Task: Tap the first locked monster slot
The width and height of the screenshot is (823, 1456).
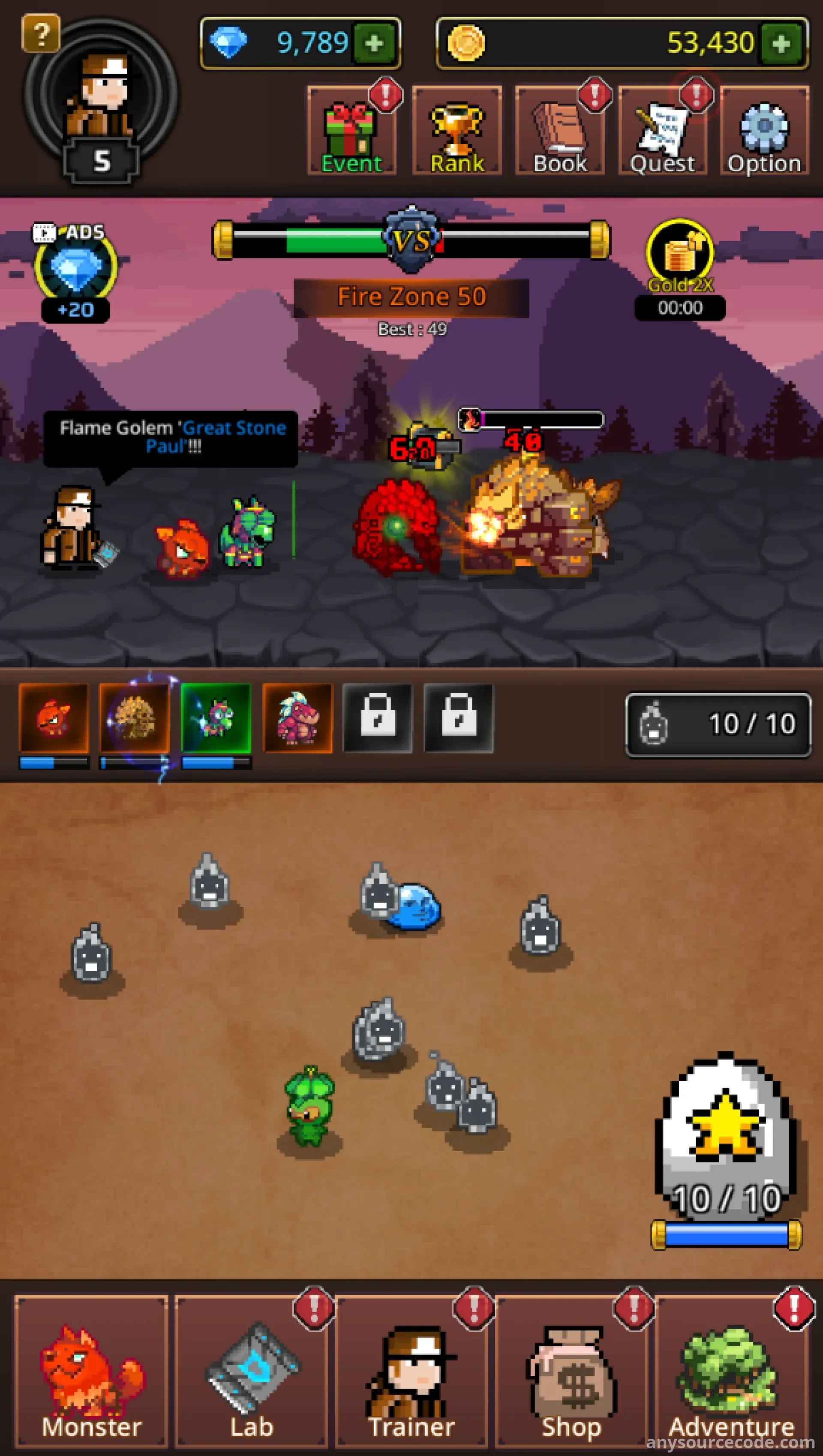Action: click(378, 718)
